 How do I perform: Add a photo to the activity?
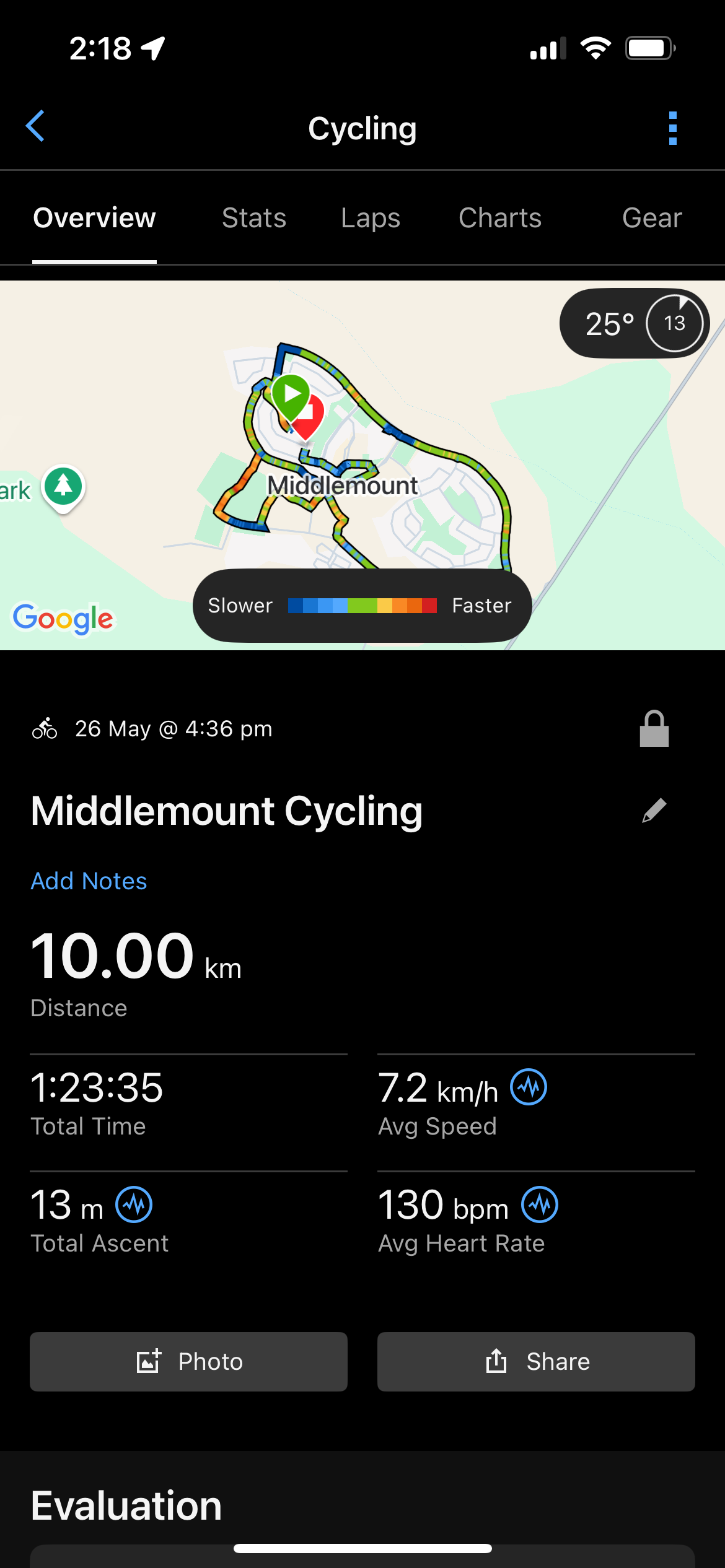[x=188, y=1362]
